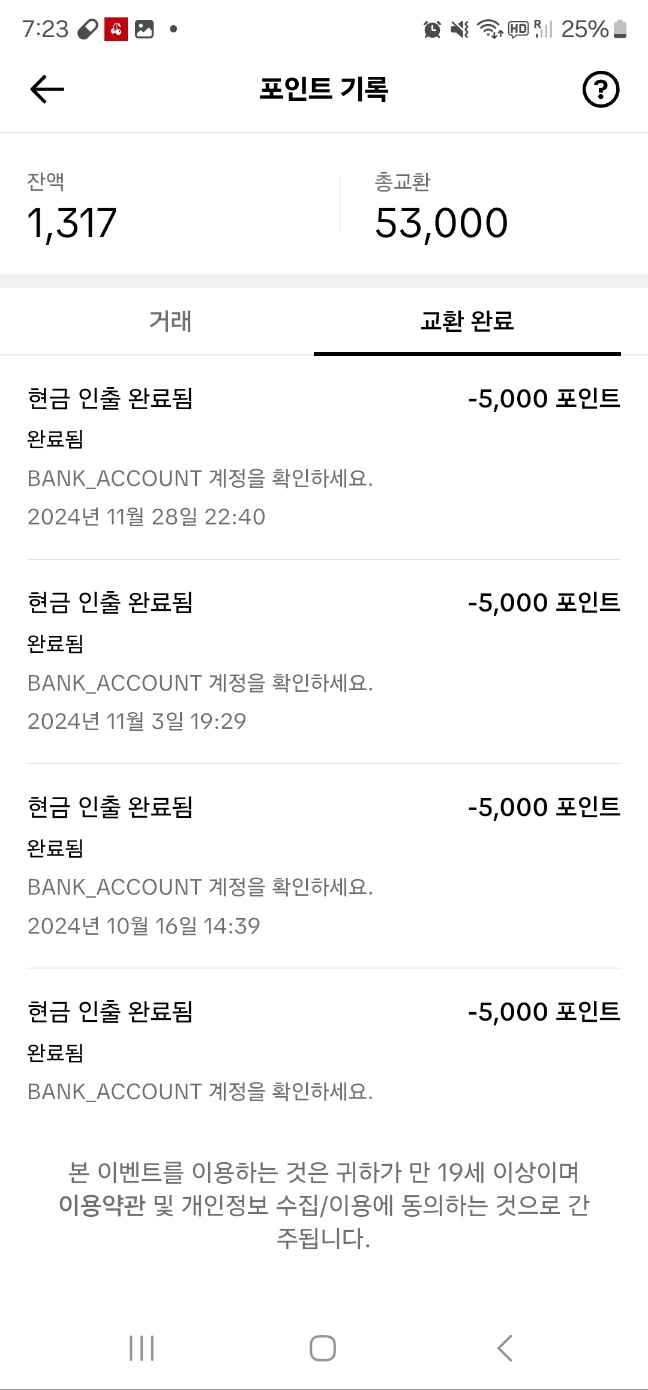Screen dimensions: 648x1390
Task: Go back using the top-left arrow
Action: (47, 90)
